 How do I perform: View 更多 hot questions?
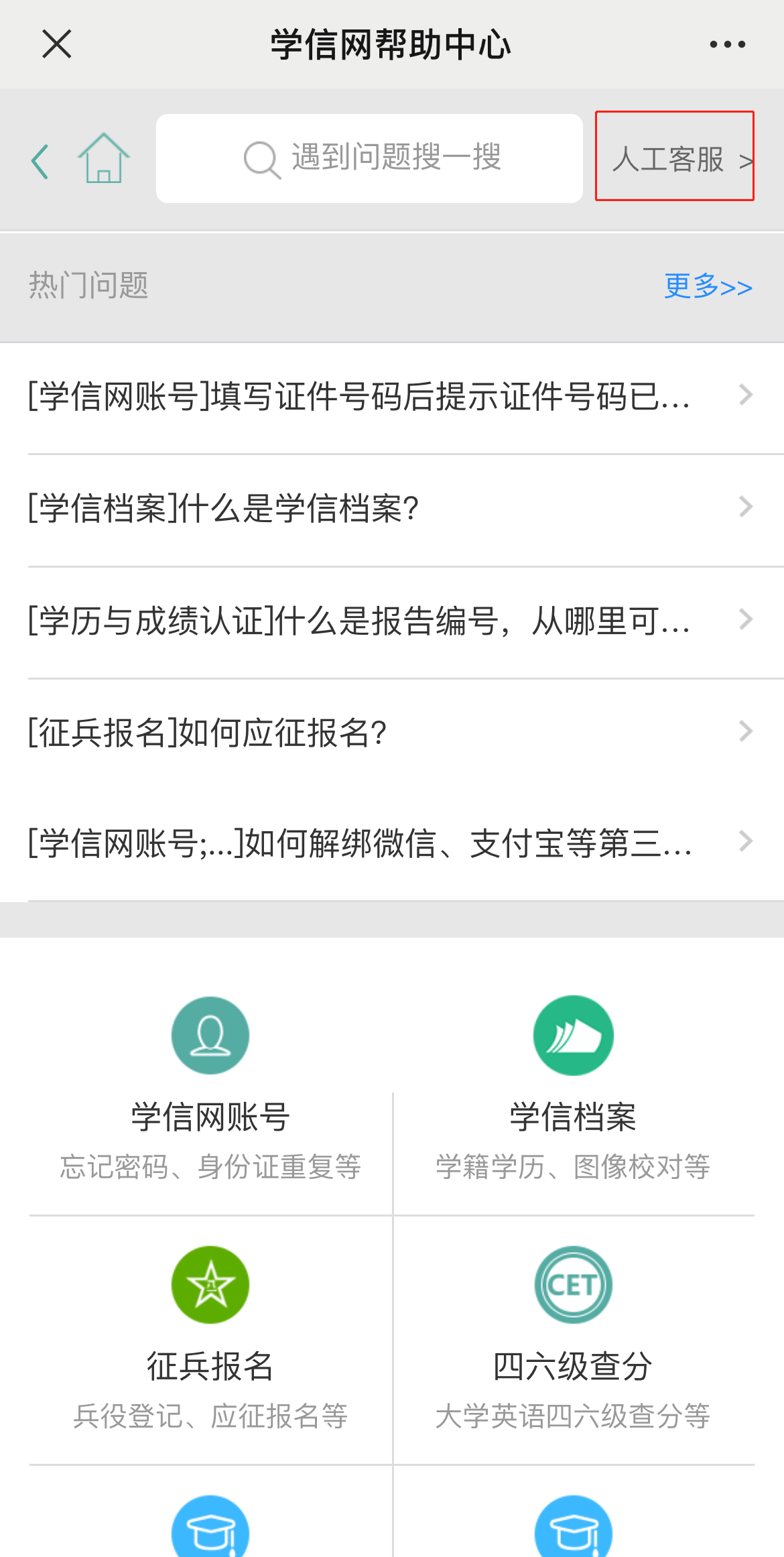tap(708, 286)
